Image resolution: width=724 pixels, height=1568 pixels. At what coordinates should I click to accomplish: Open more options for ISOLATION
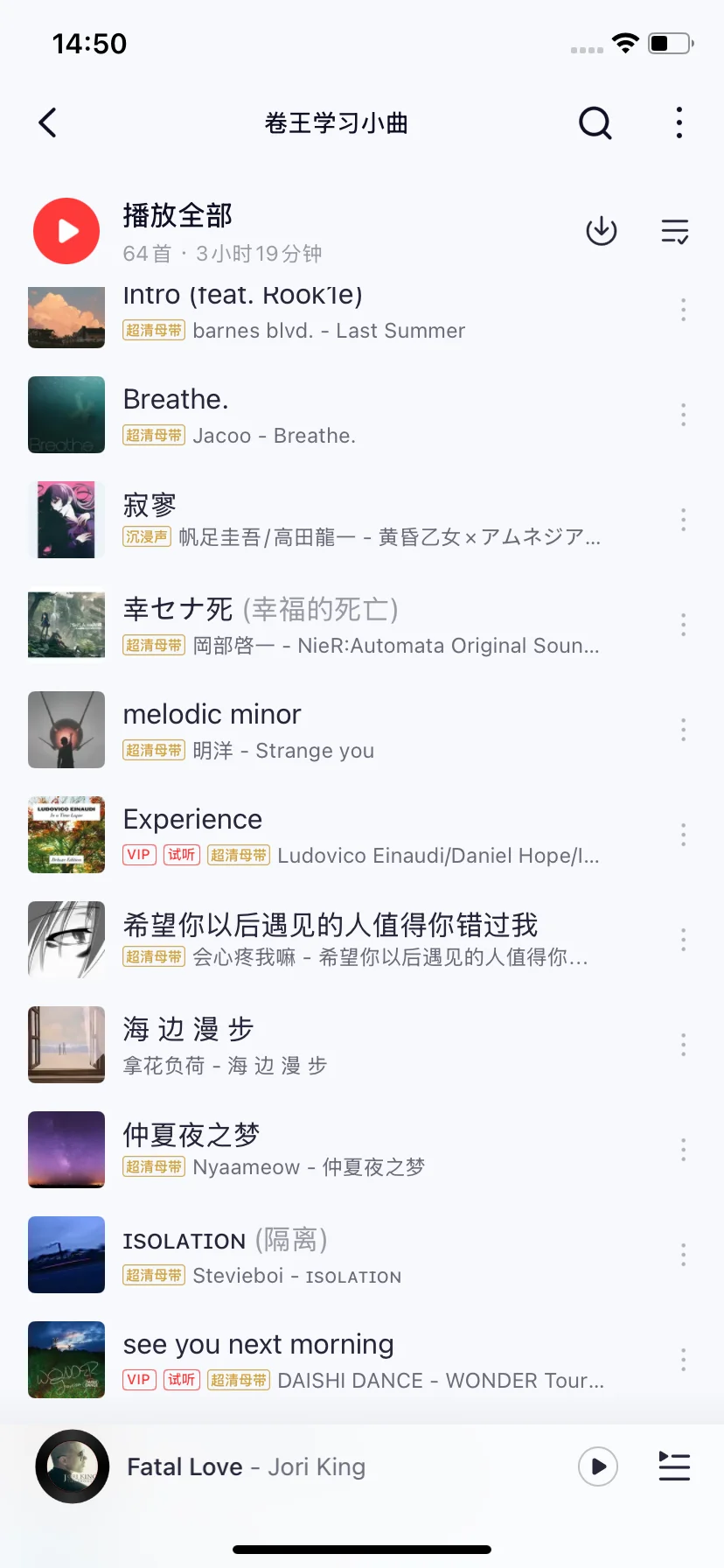coord(683,1255)
